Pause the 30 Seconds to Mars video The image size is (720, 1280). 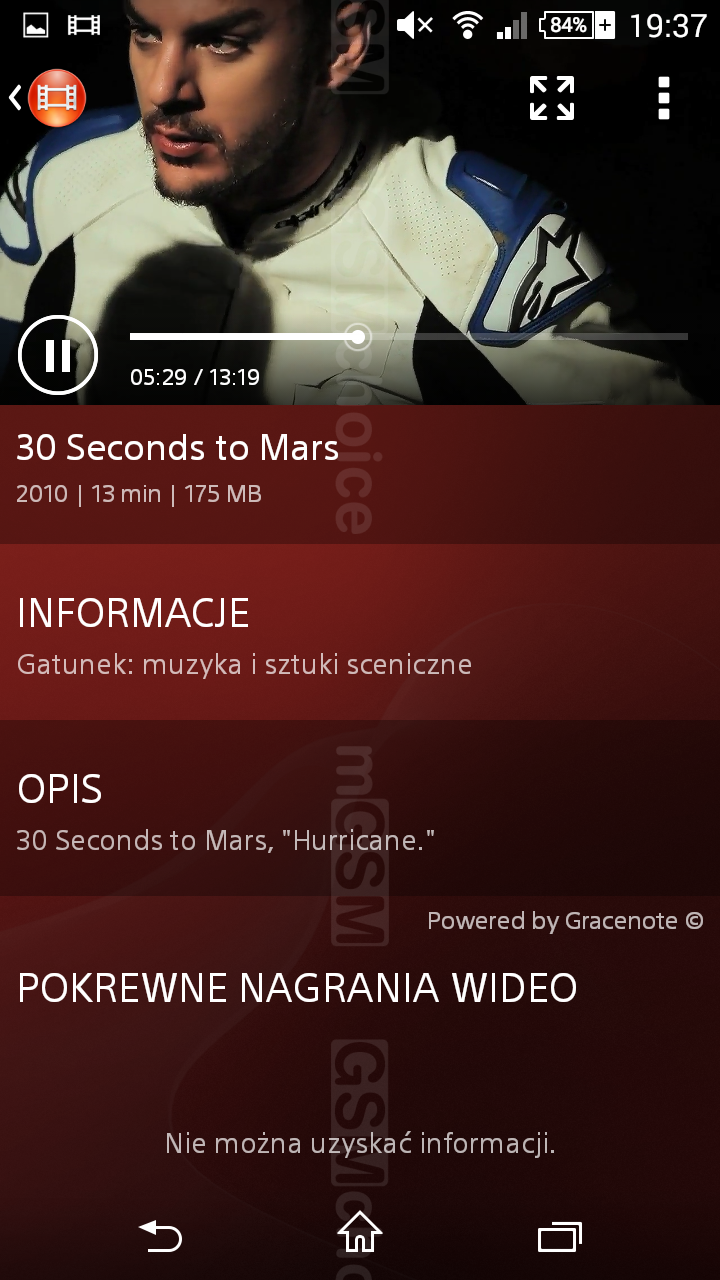tap(58, 355)
